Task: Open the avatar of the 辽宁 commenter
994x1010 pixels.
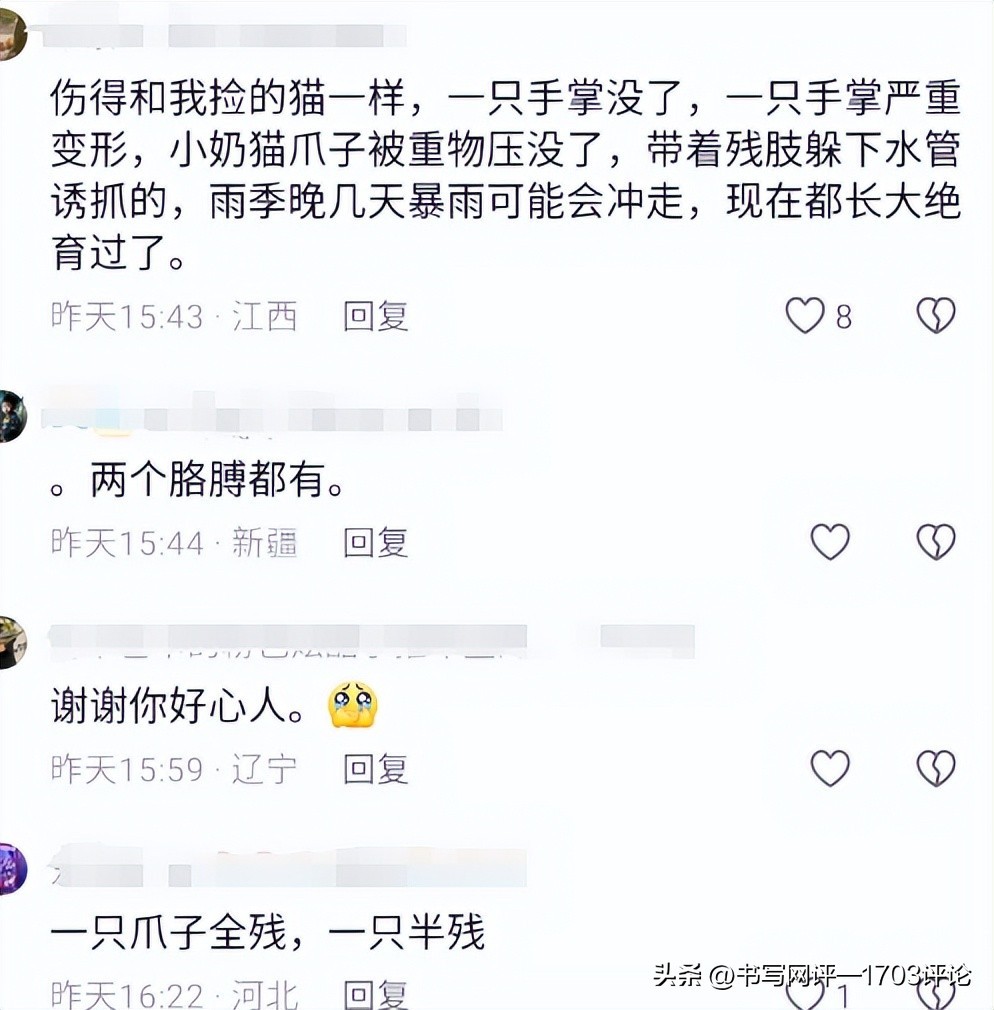Action: pos(10,642)
